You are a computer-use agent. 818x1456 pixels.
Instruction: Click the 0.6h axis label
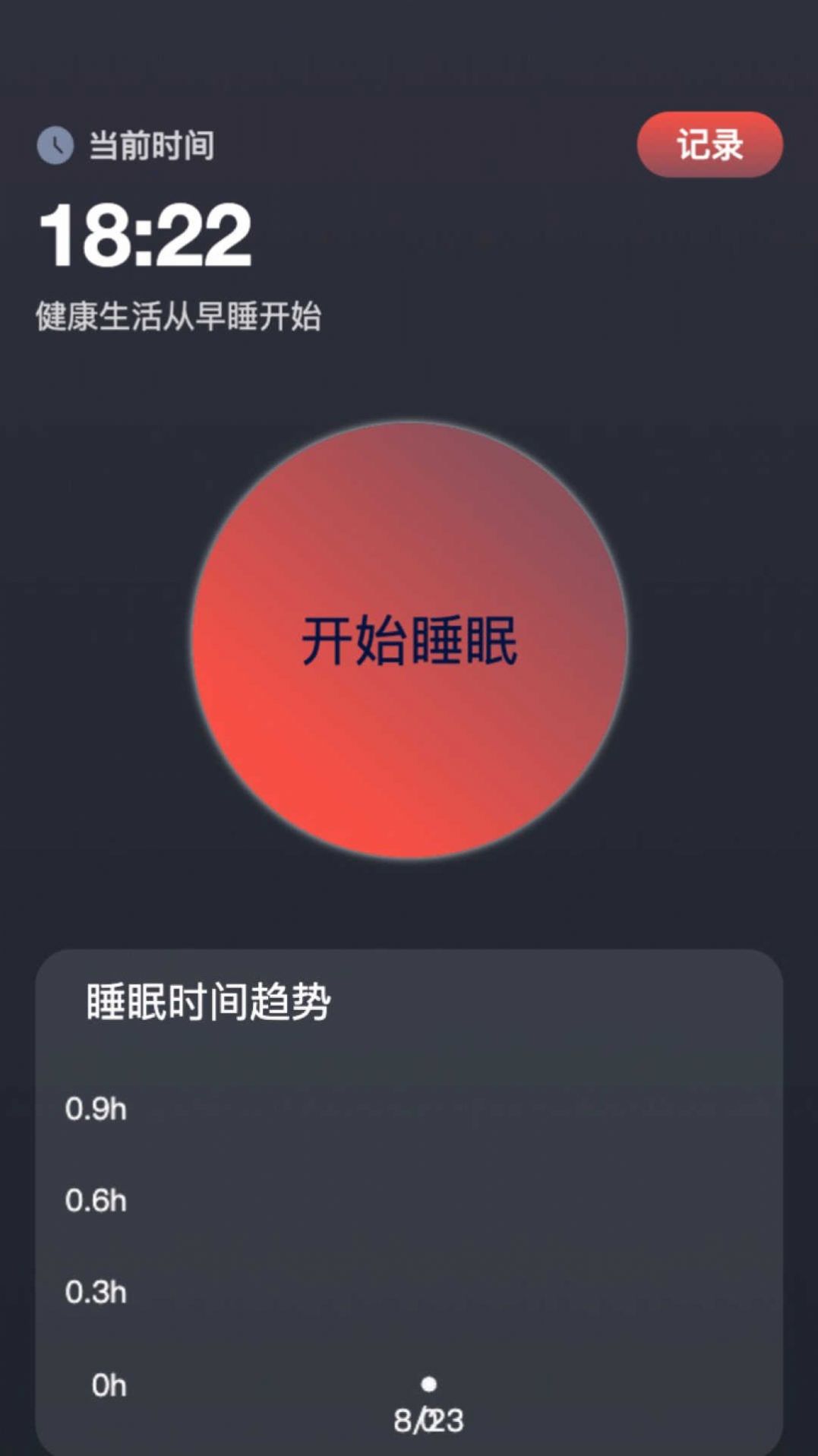click(x=96, y=1200)
